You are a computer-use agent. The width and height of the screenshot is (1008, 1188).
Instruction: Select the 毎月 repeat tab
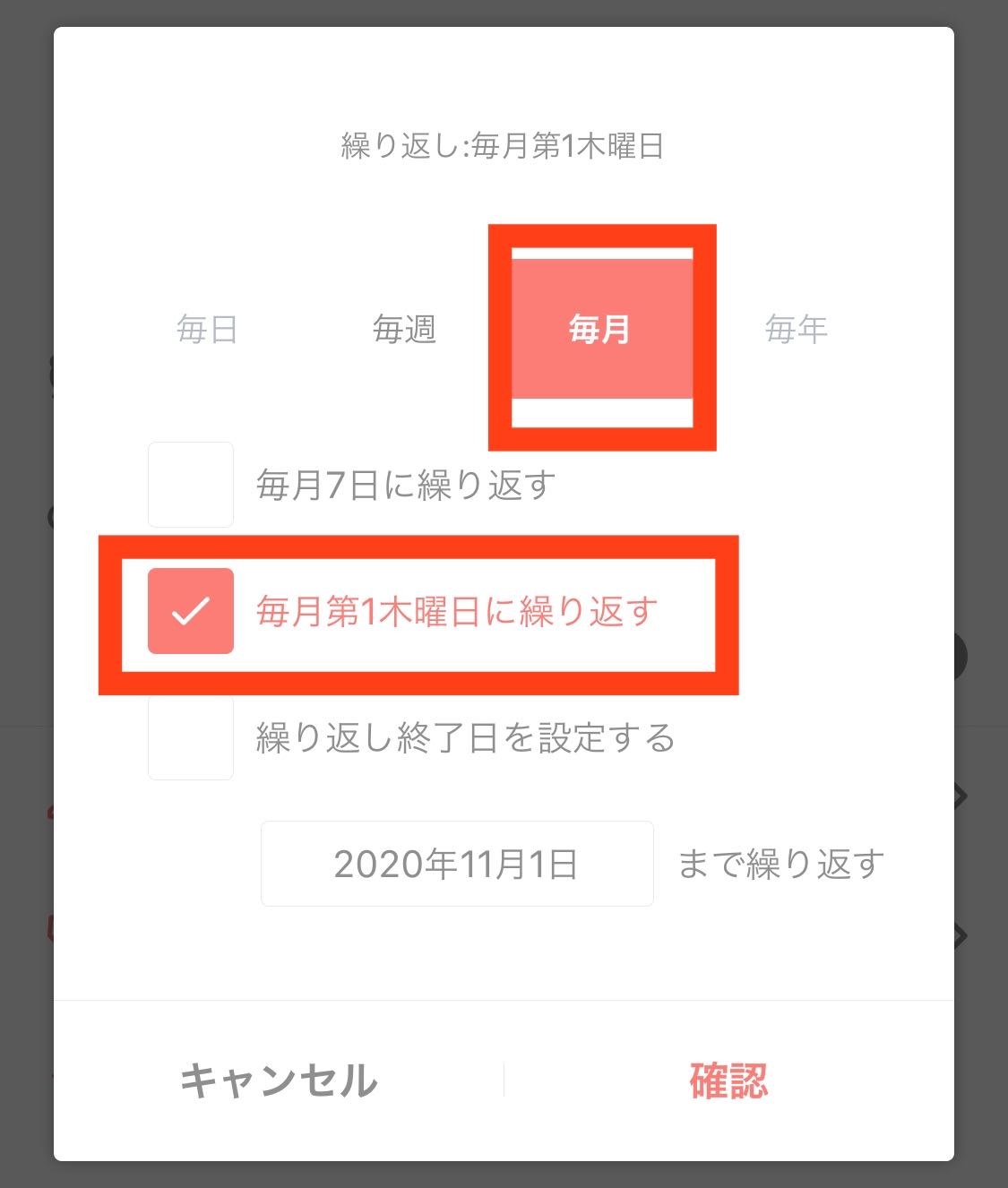click(601, 330)
